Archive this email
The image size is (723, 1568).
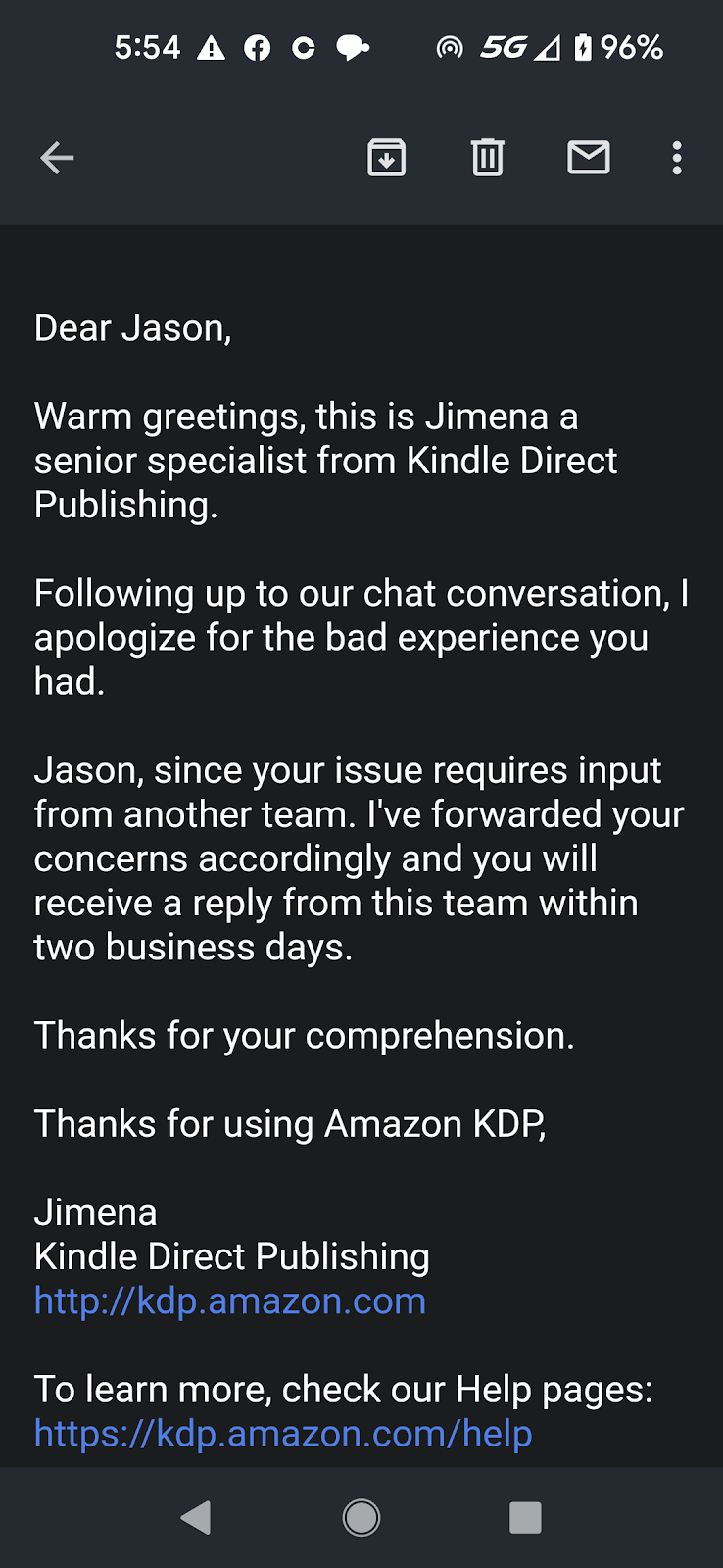(387, 158)
